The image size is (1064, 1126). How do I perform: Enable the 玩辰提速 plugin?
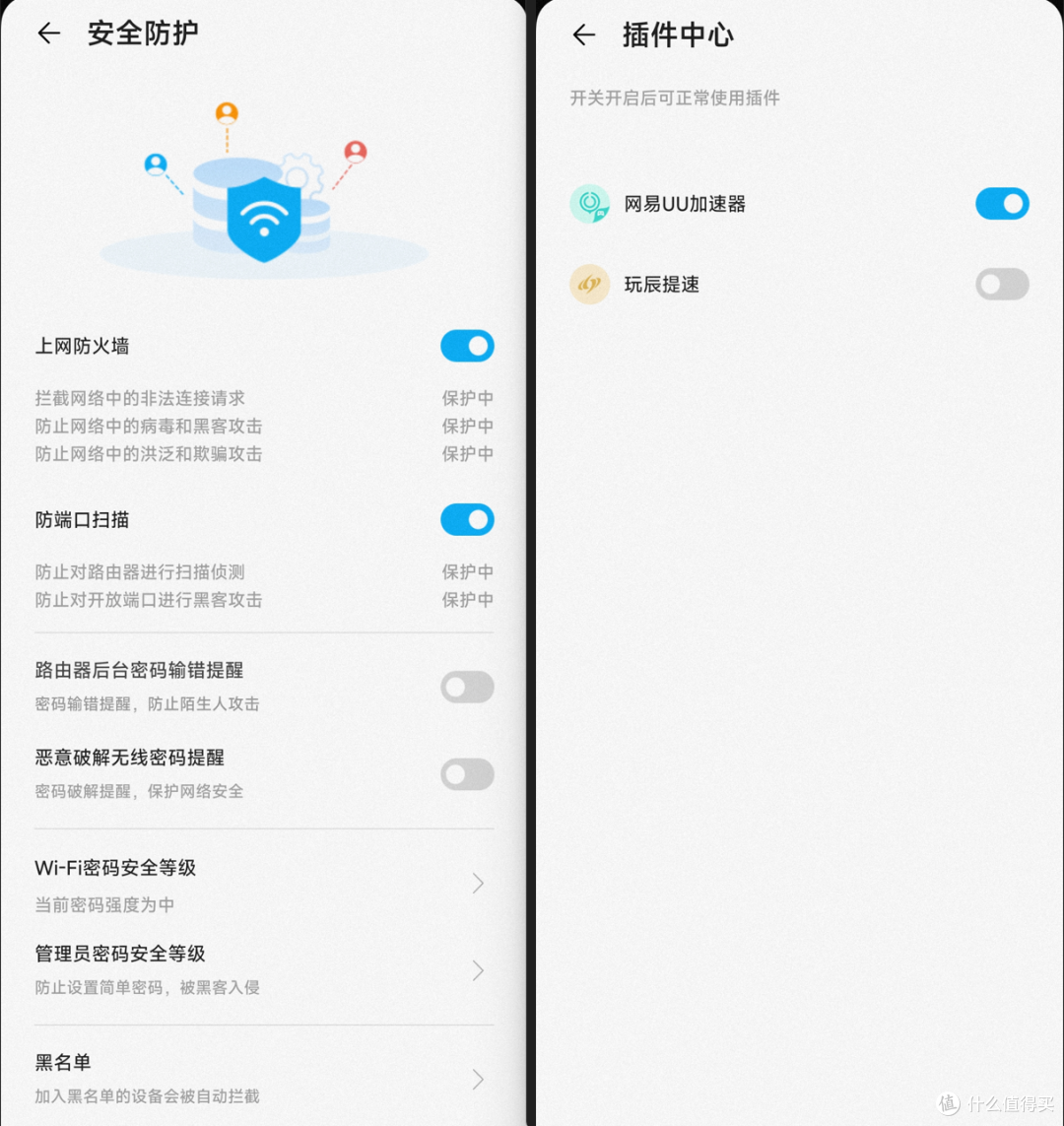coord(1002,285)
